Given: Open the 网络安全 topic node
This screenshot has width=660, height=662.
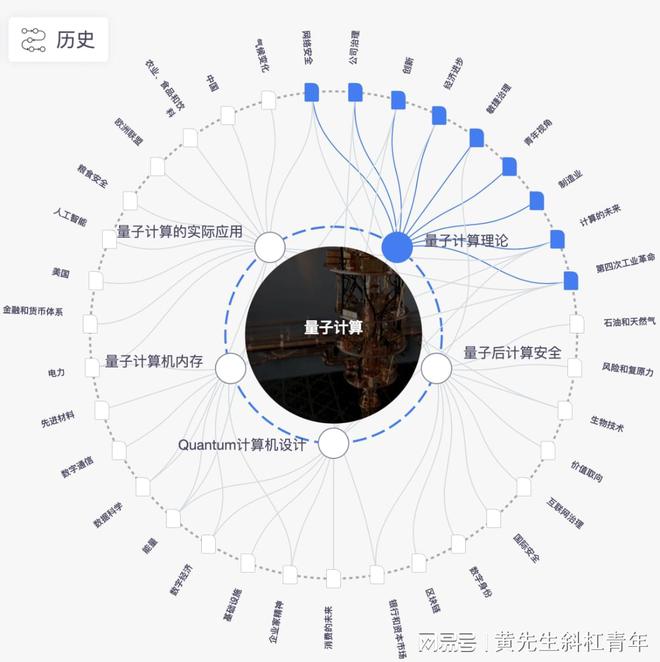Looking at the screenshot, I should click(x=311, y=92).
